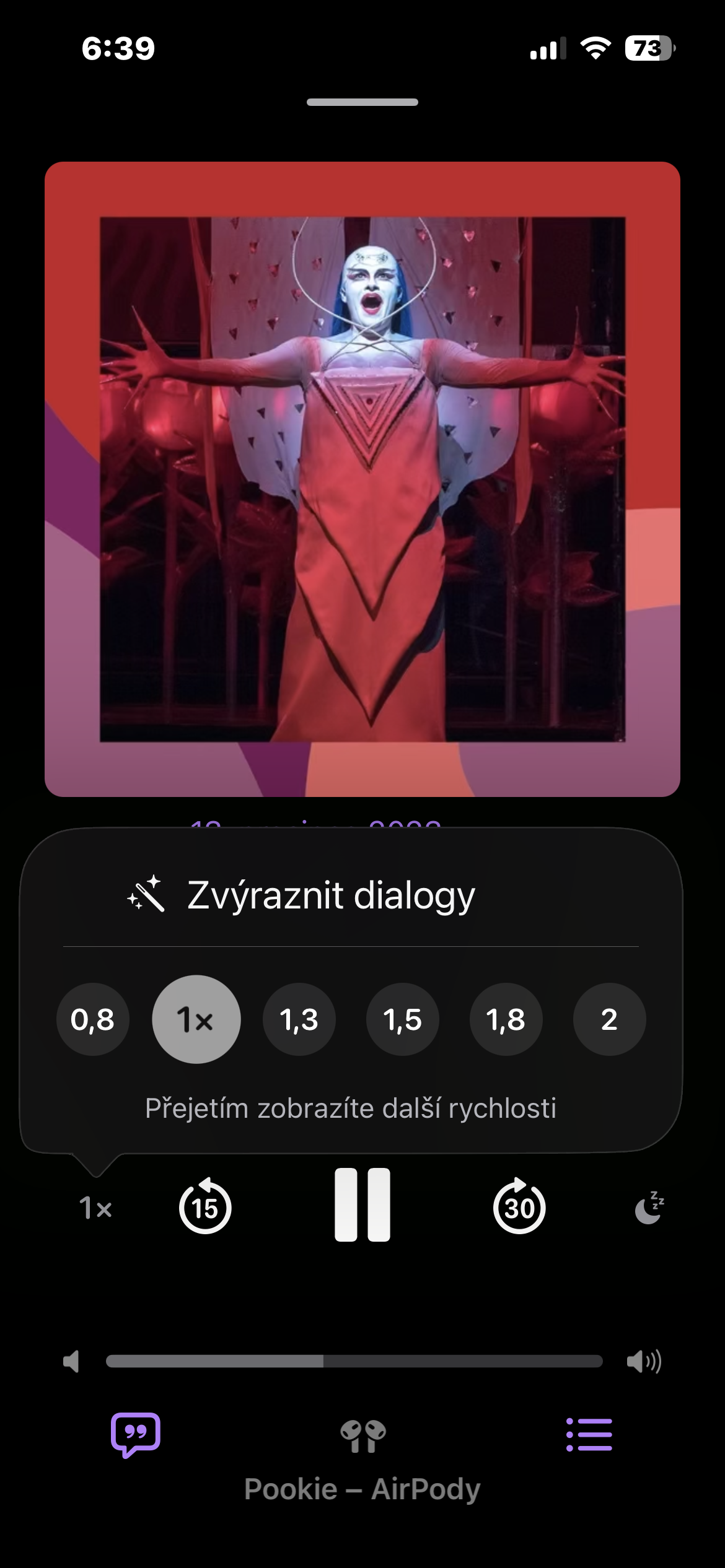This screenshot has height=1568, width=725.
Task: Open the transcript view
Action: (136, 1434)
